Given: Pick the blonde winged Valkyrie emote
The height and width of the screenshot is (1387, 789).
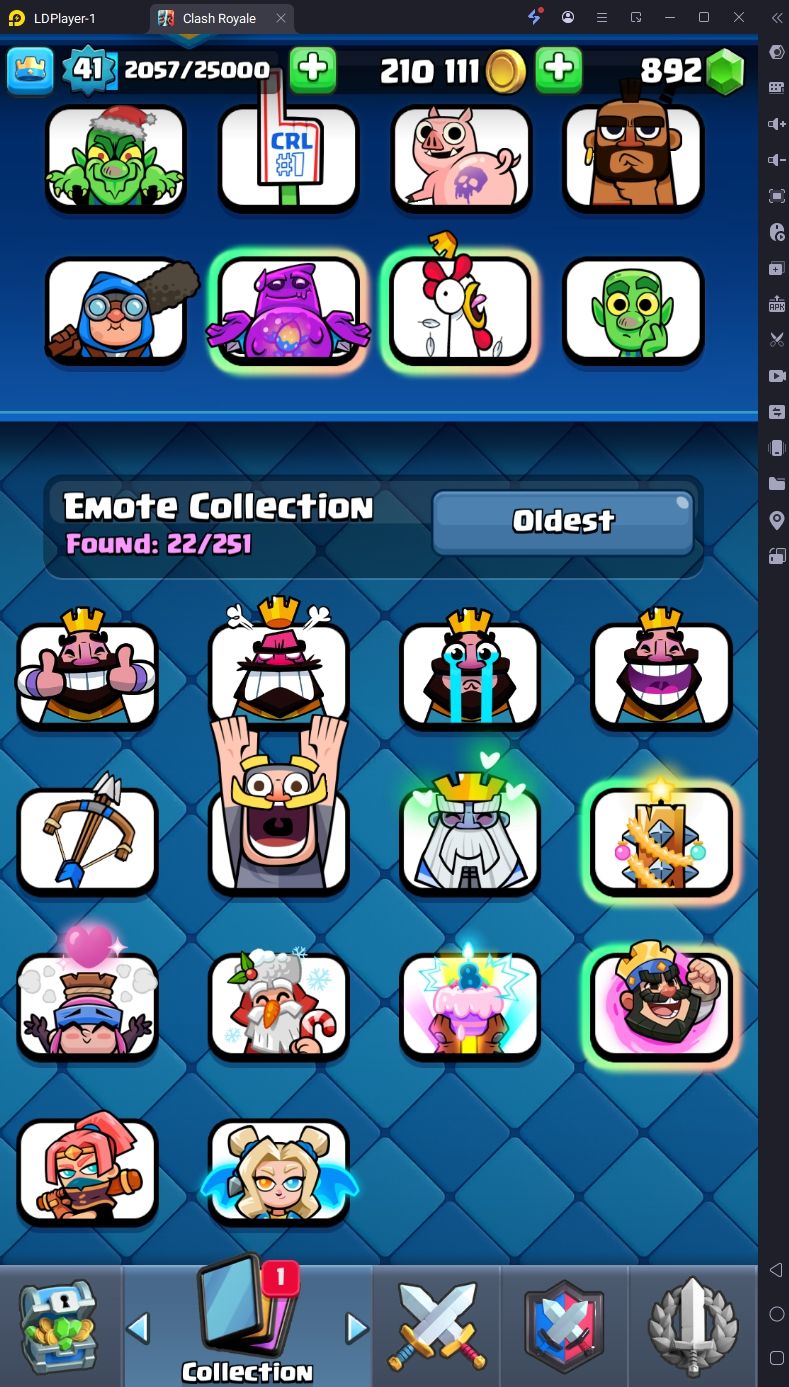Looking at the screenshot, I should click(279, 1172).
